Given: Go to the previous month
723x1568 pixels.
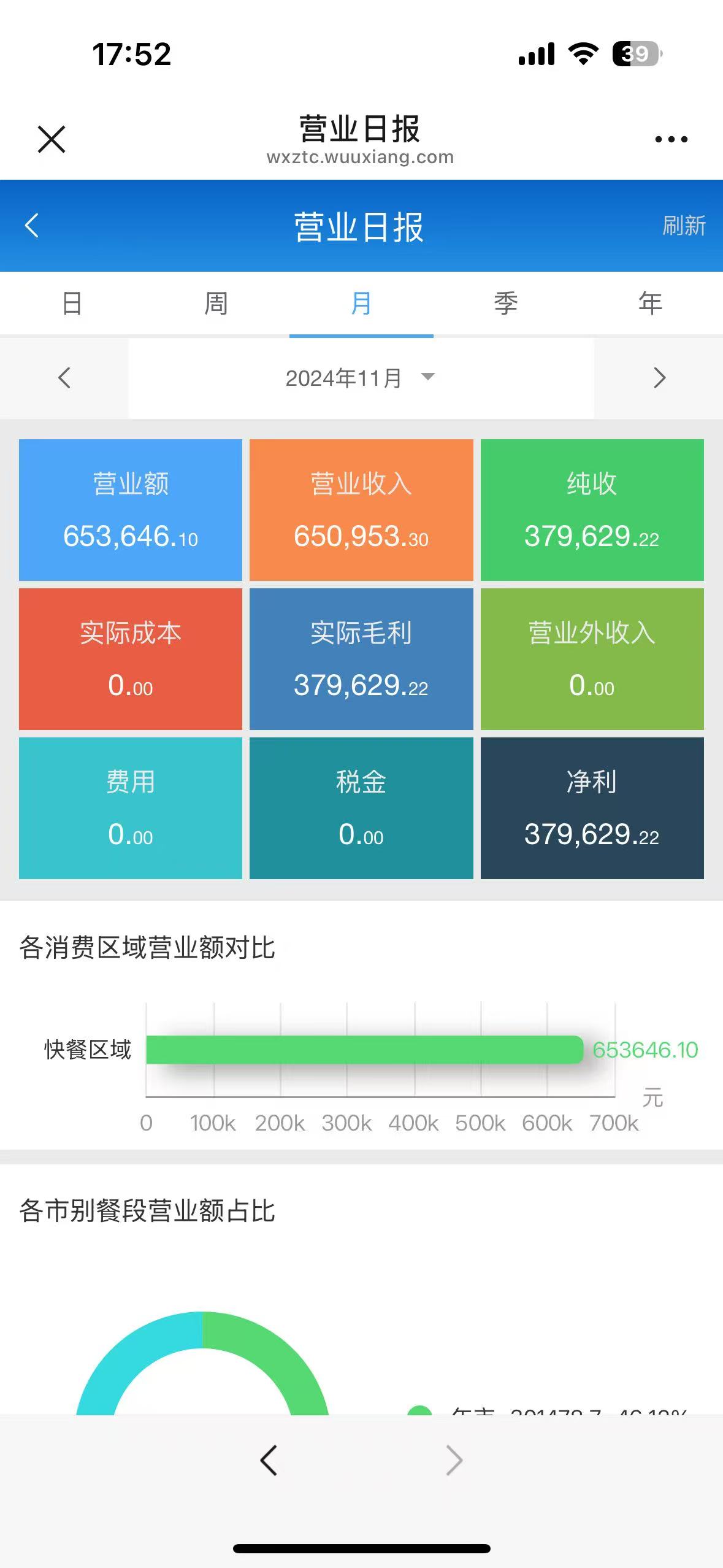Looking at the screenshot, I should pos(64,378).
